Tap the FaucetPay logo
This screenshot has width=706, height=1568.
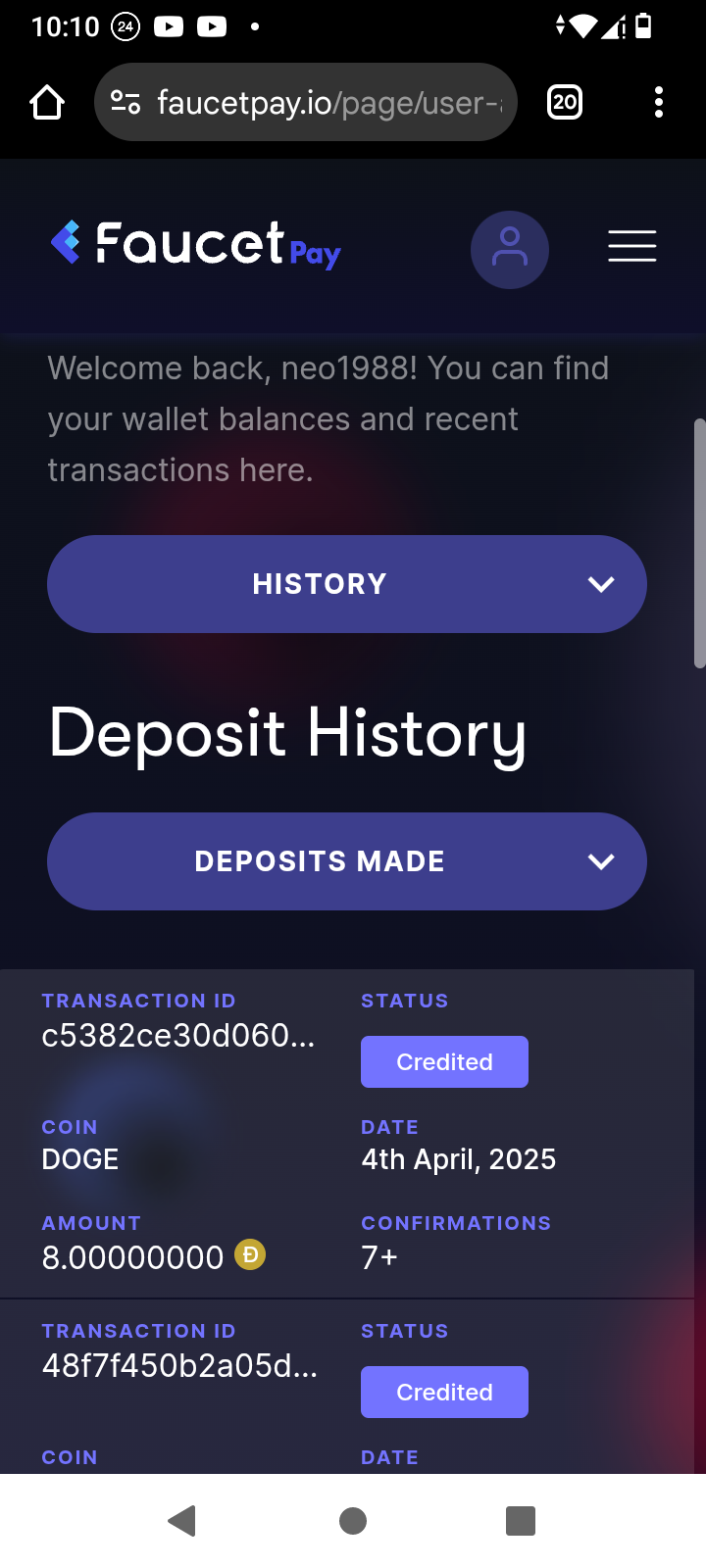coord(196,245)
